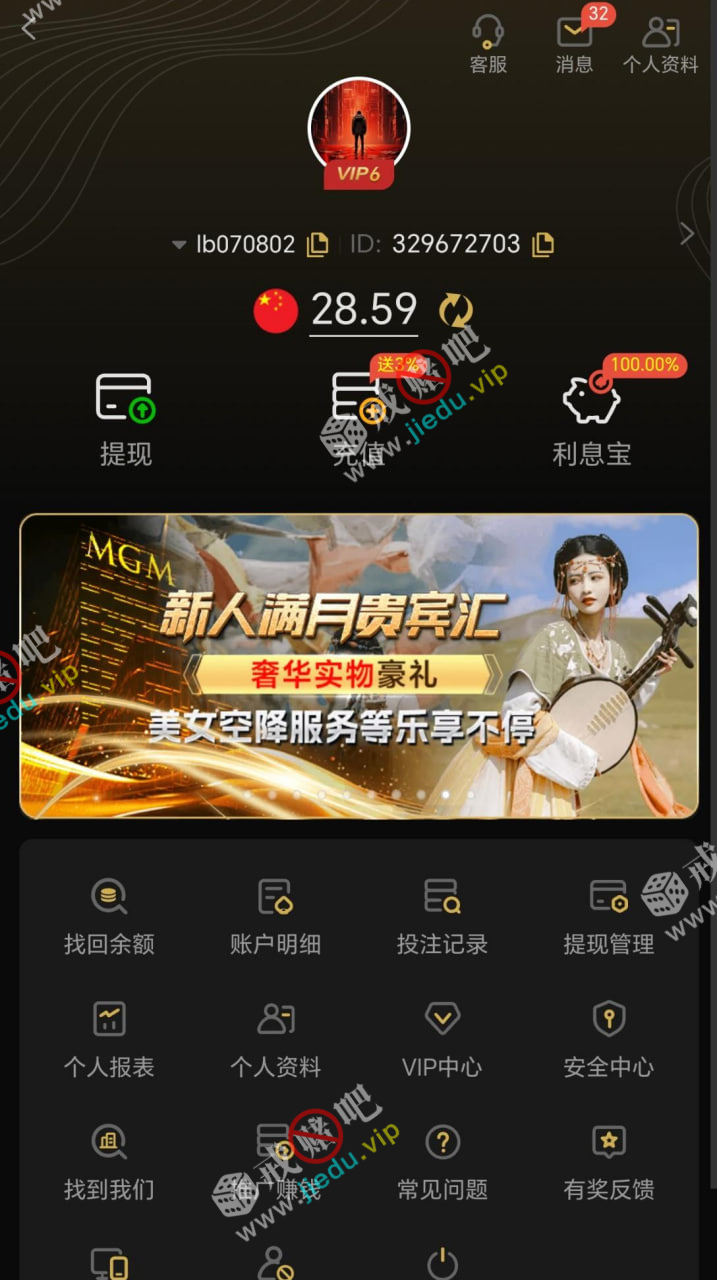Open 常见问题 FAQ
The height and width of the screenshot is (1280, 717).
442,1163
